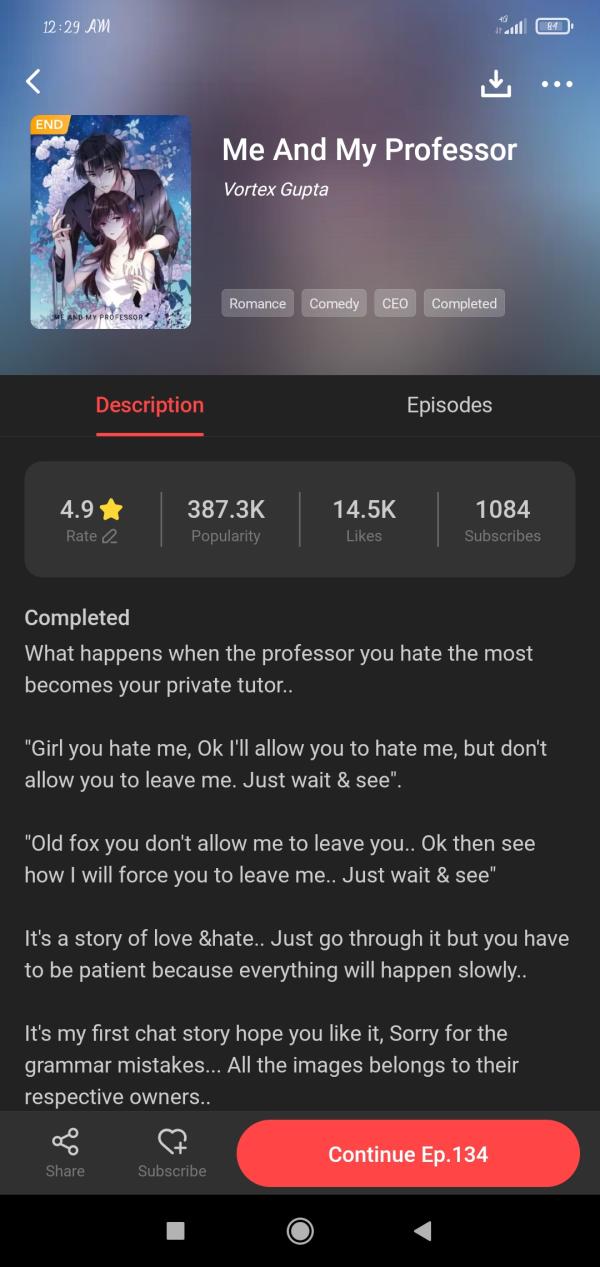Select the Description tab
Screen dimensions: 600x1267
(x=150, y=405)
